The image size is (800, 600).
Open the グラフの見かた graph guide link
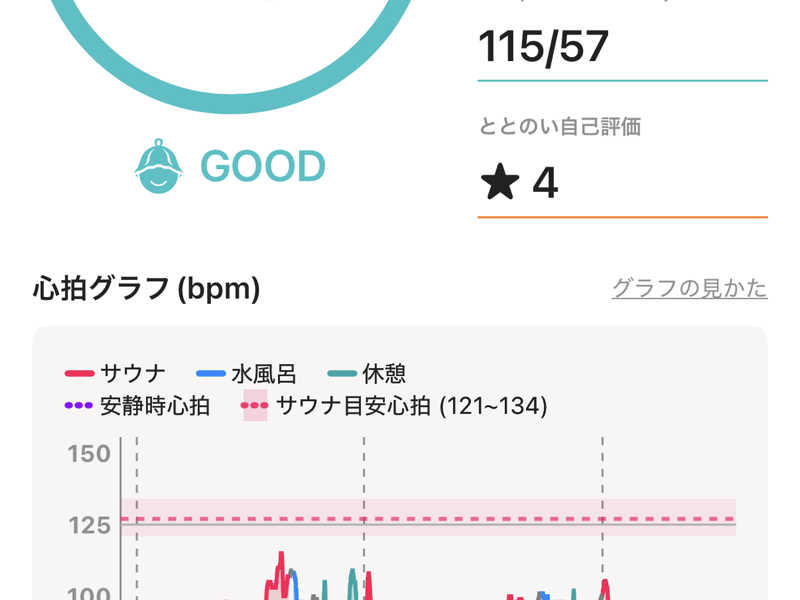pyautogui.click(x=689, y=289)
